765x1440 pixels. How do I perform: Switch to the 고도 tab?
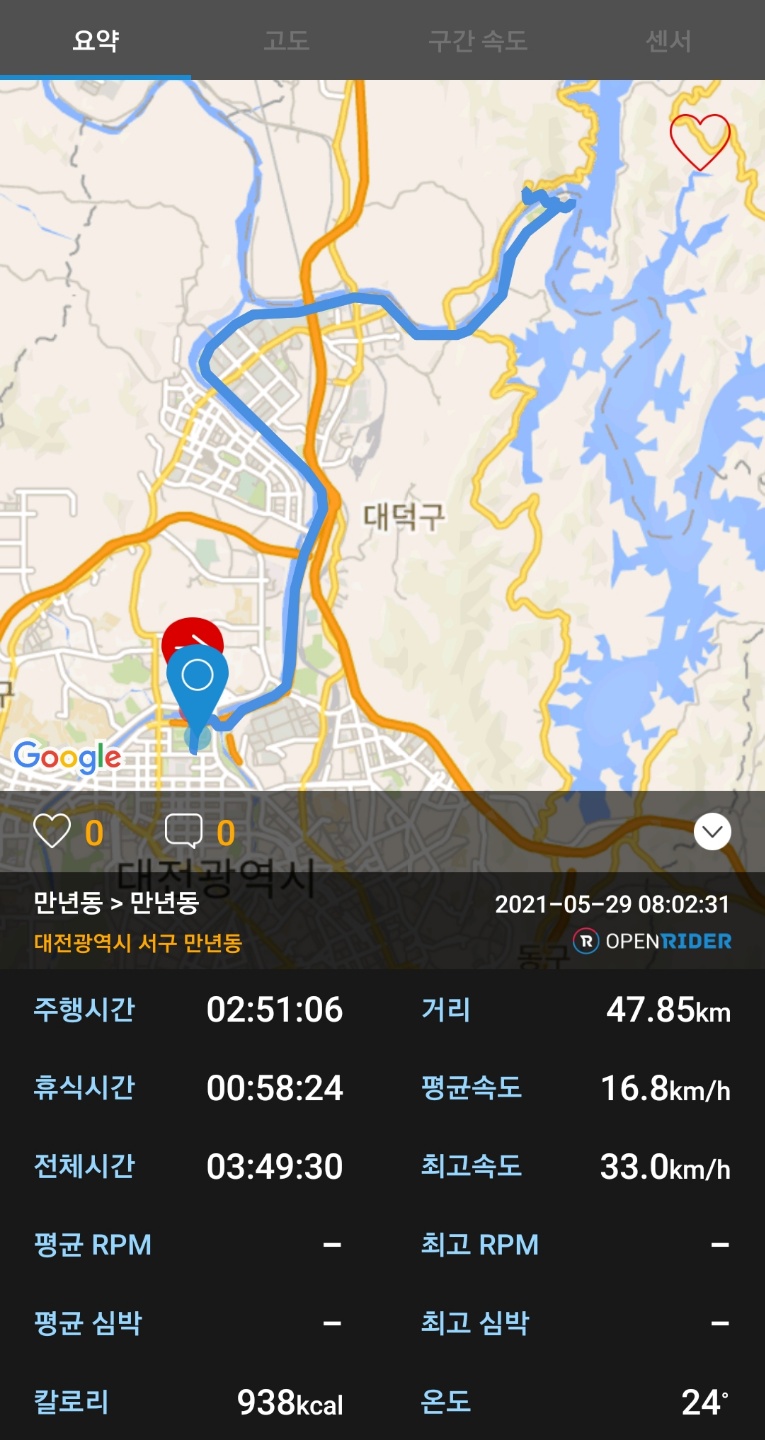tap(287, 41)
